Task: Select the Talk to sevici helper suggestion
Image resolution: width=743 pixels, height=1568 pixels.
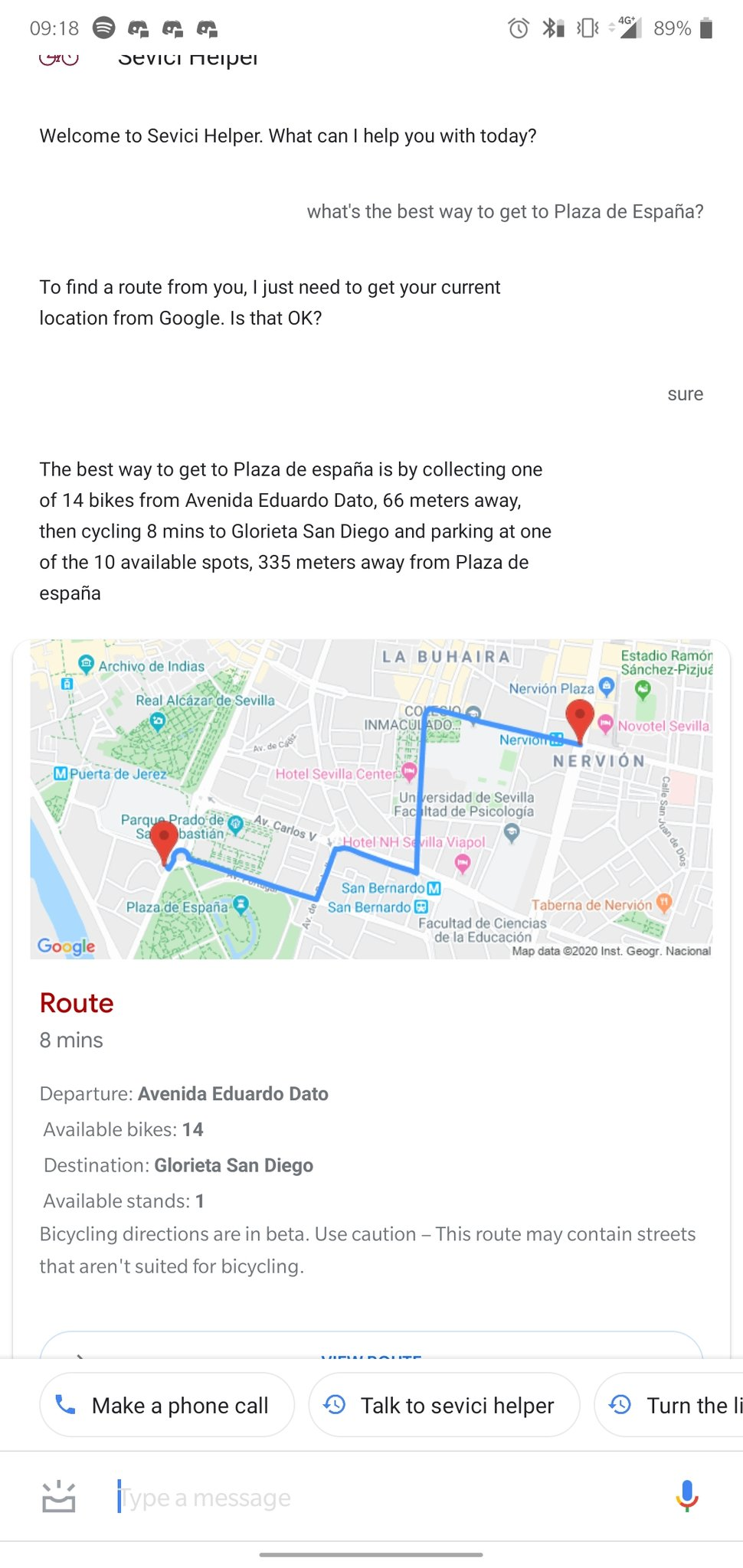Action: pyautogui.click(x=444, y=1405)
